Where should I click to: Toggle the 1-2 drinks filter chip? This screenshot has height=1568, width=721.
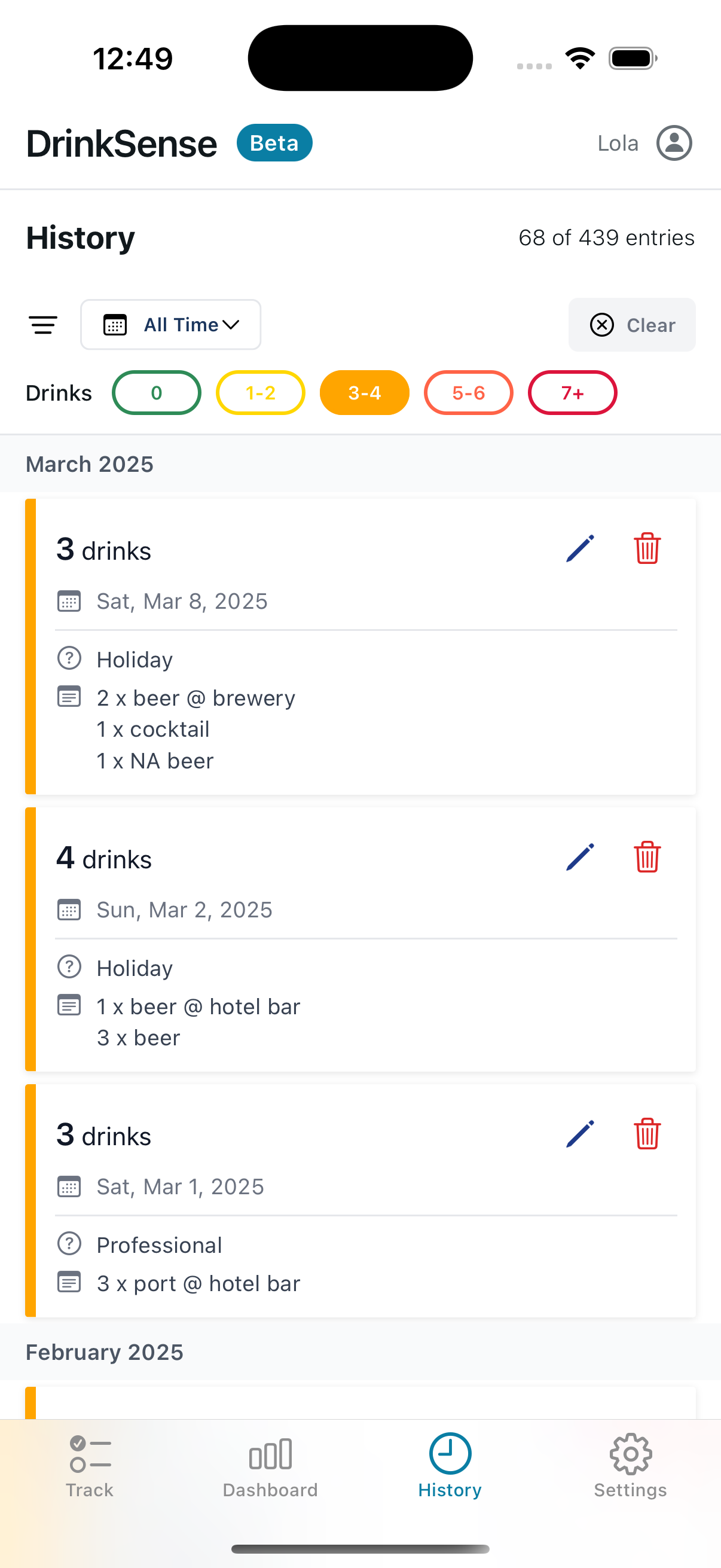[x=261, y=393]
